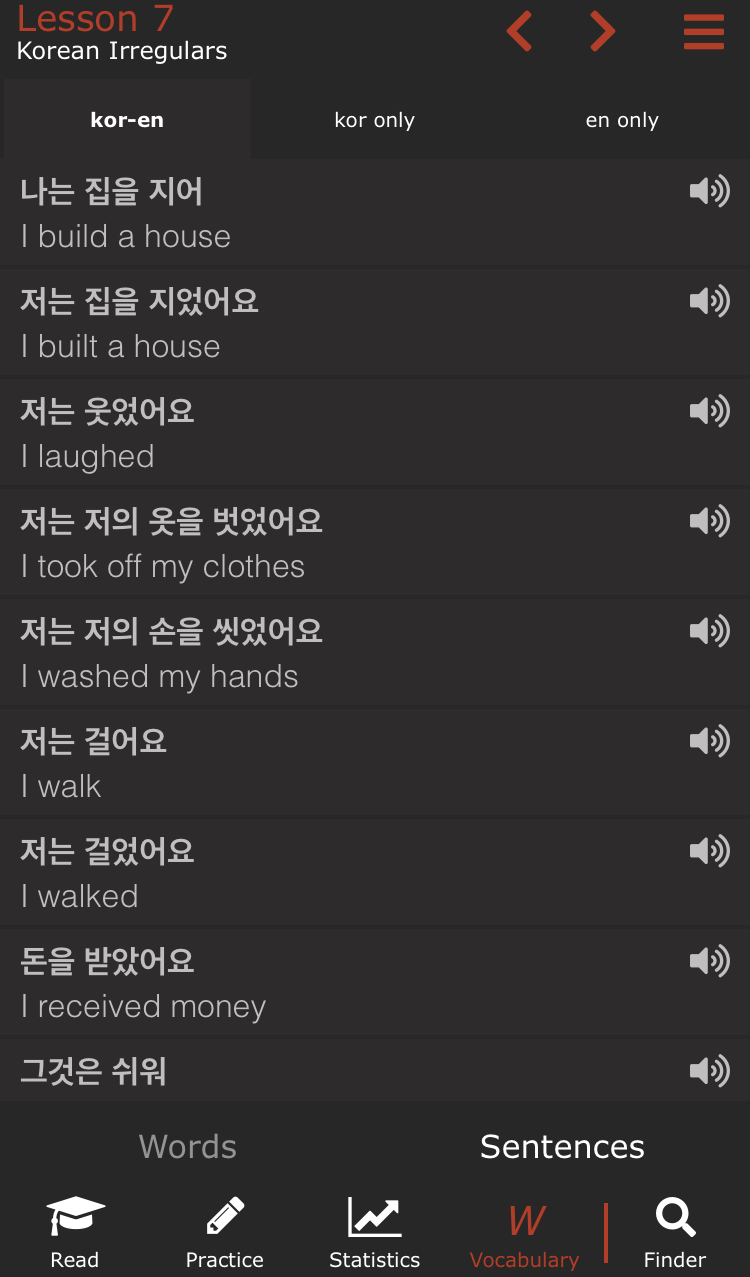
Task: Play audio for 'I built a house'
Action: pos(710,301)
